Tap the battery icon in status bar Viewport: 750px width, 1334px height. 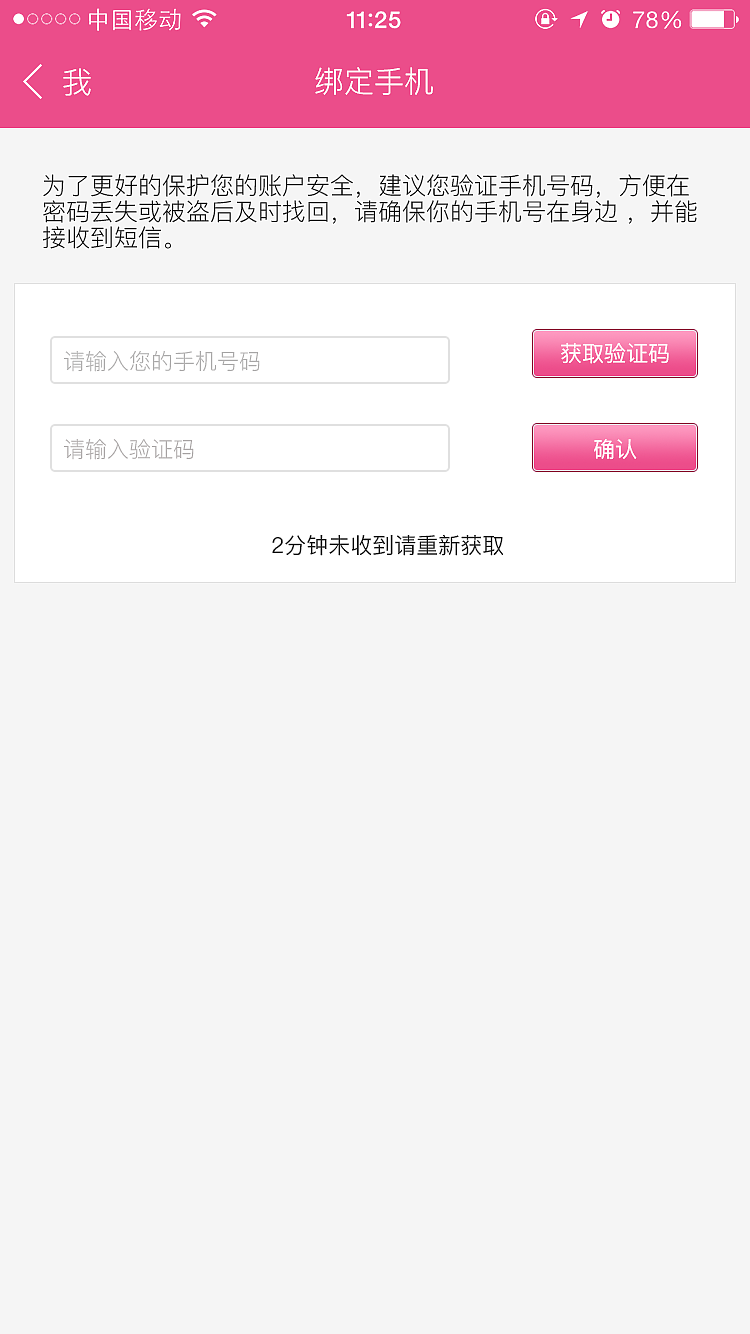tap(711, 18)
